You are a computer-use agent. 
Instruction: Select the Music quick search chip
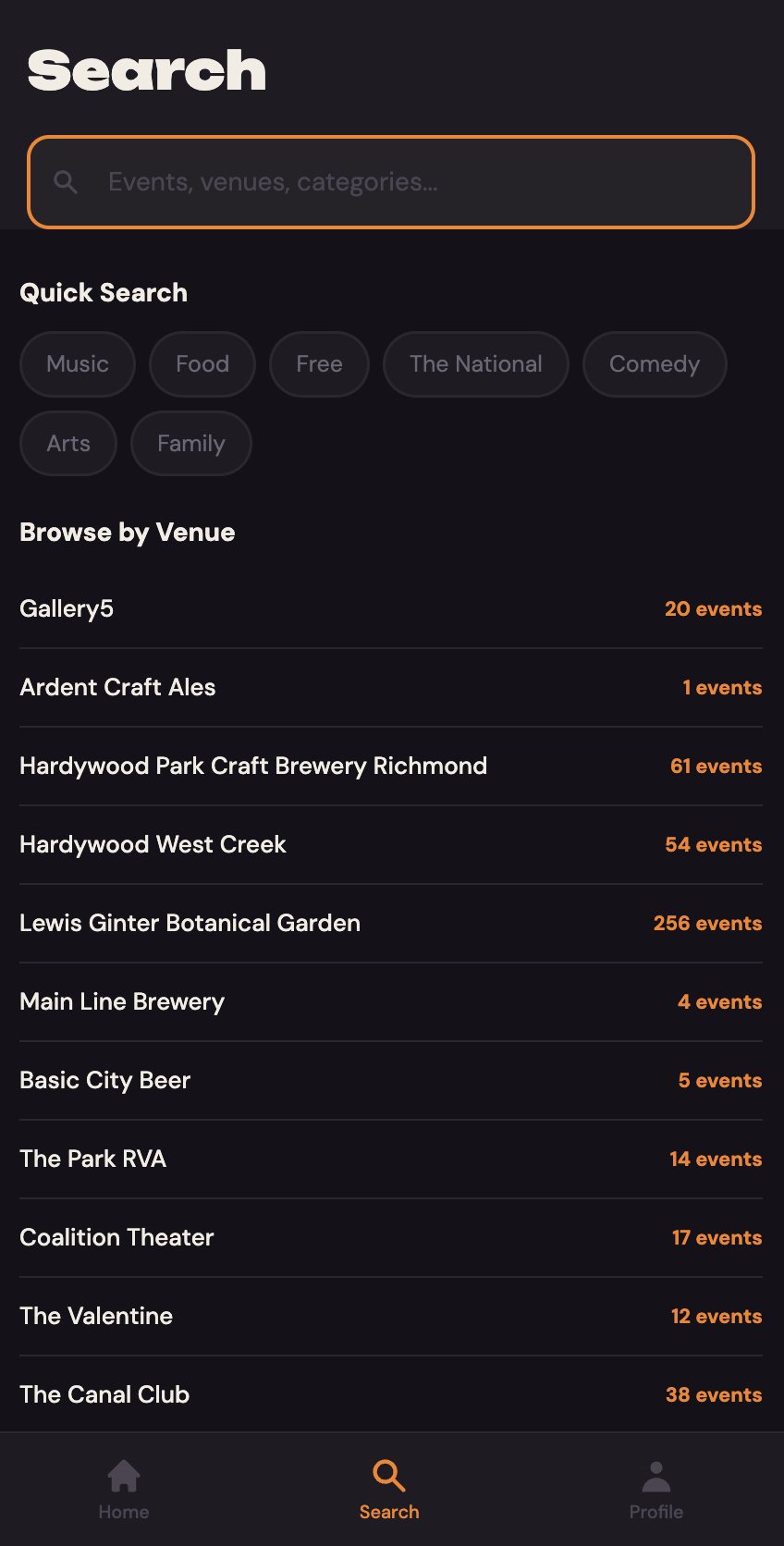click(77, 363)
